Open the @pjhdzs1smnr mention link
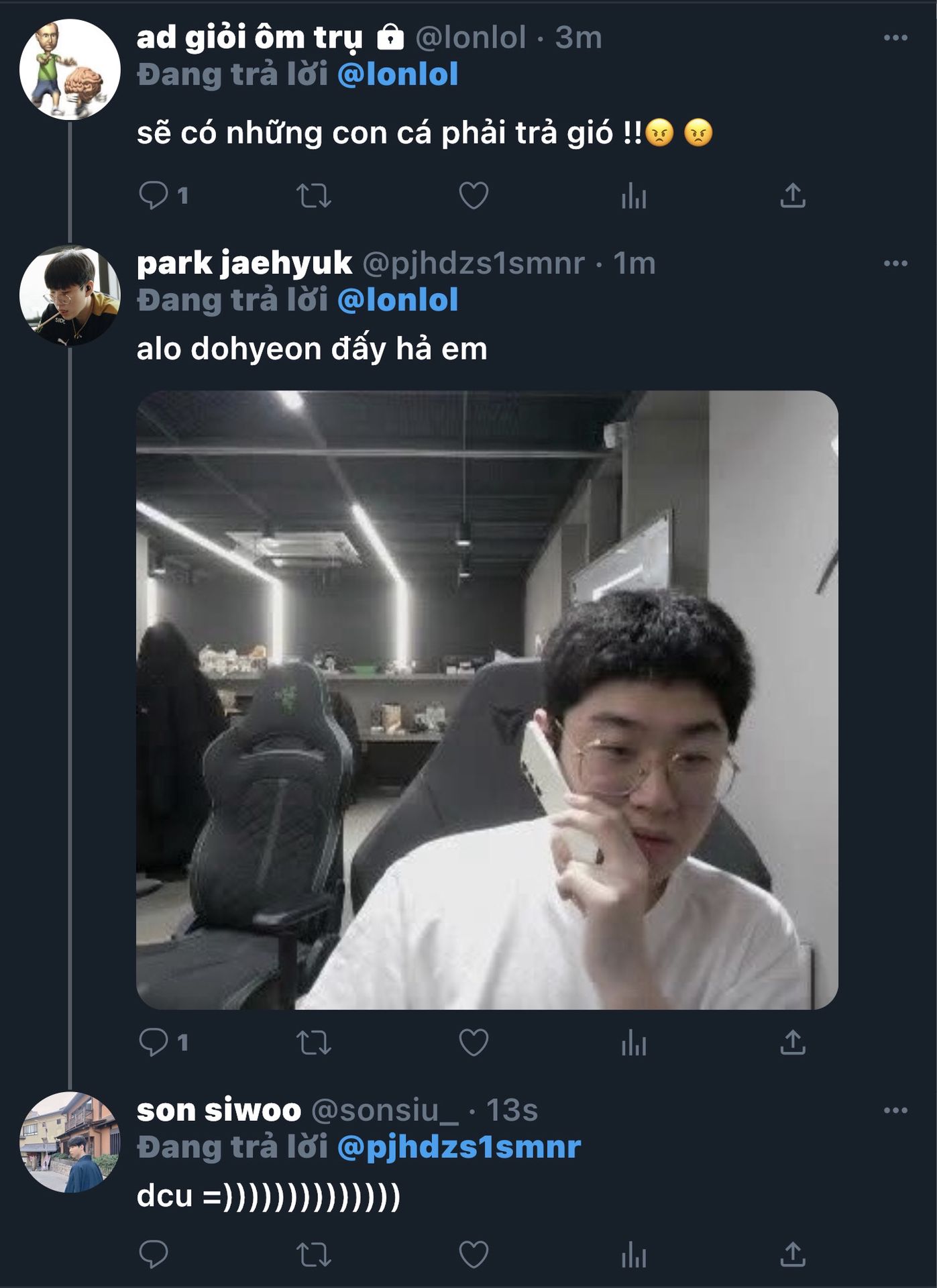937x1288 pixels. point(459,1147)
